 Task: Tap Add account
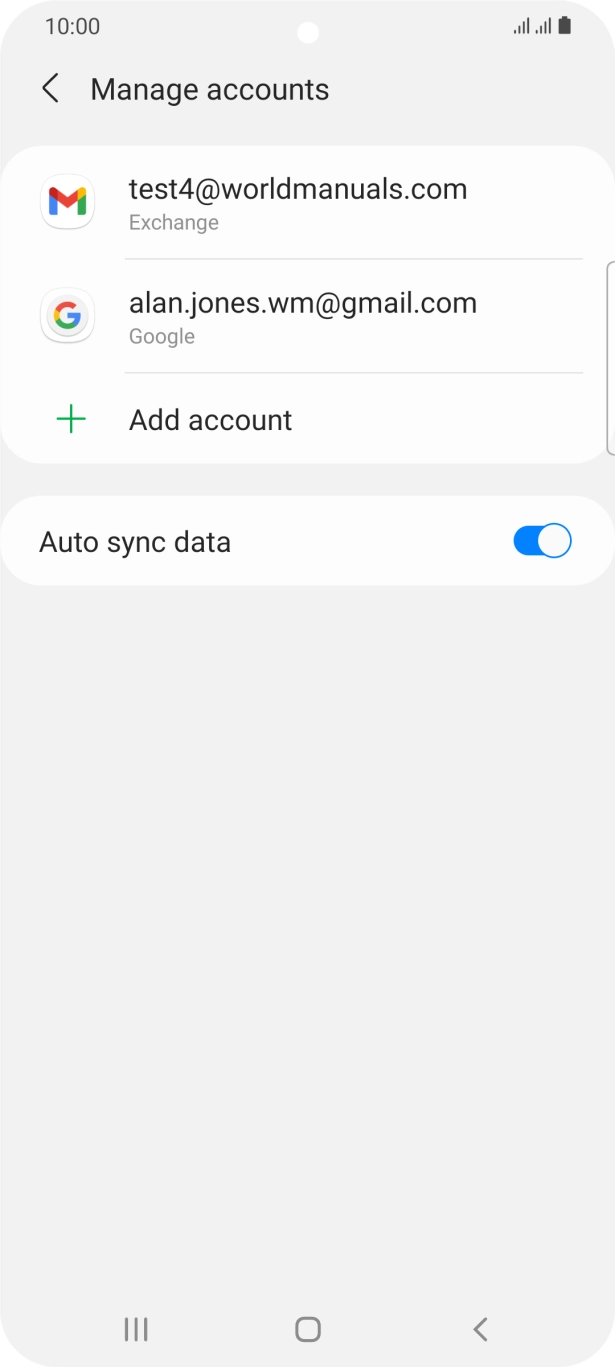tap(210, 420)
